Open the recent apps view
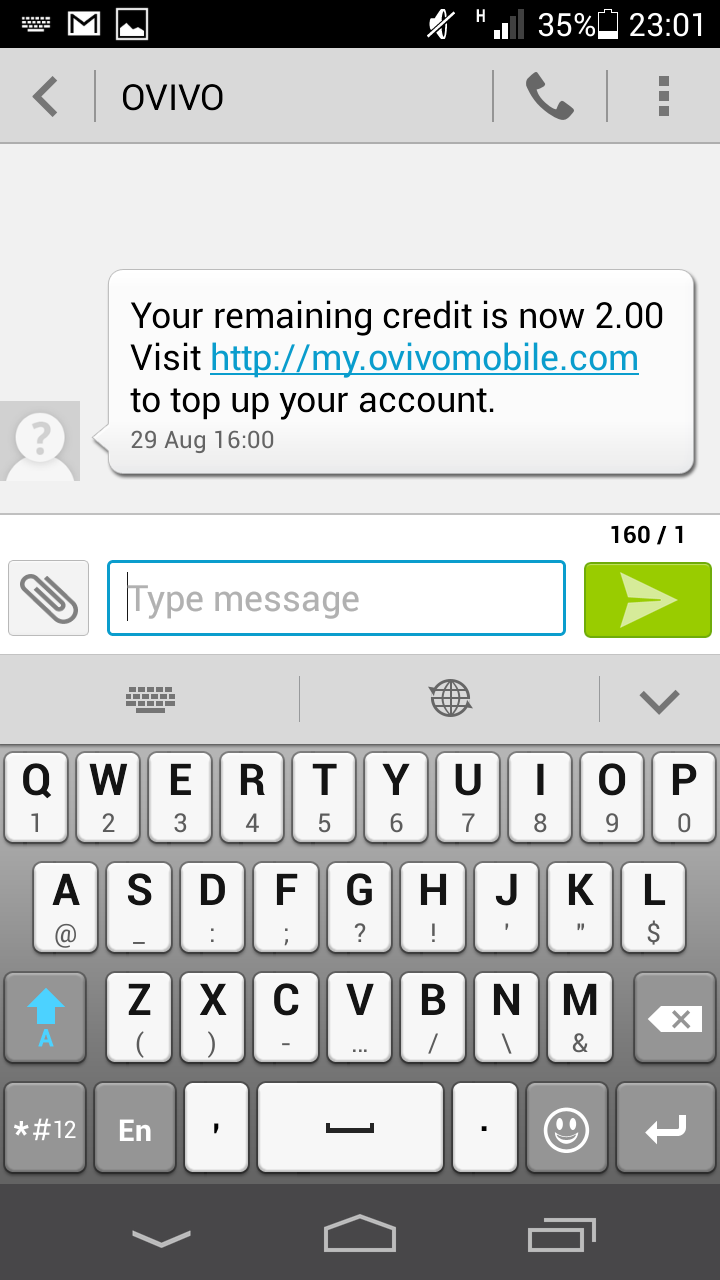This screenshot has height=1280, width=720. [562, 1234]
